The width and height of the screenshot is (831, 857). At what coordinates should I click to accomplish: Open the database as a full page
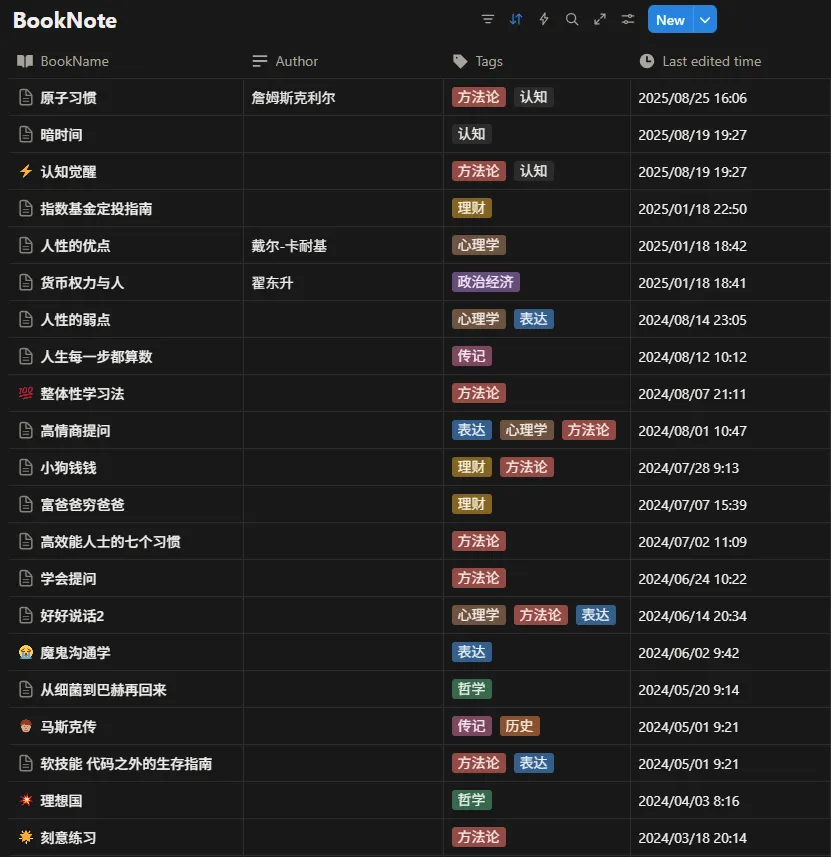coord(600,19)
